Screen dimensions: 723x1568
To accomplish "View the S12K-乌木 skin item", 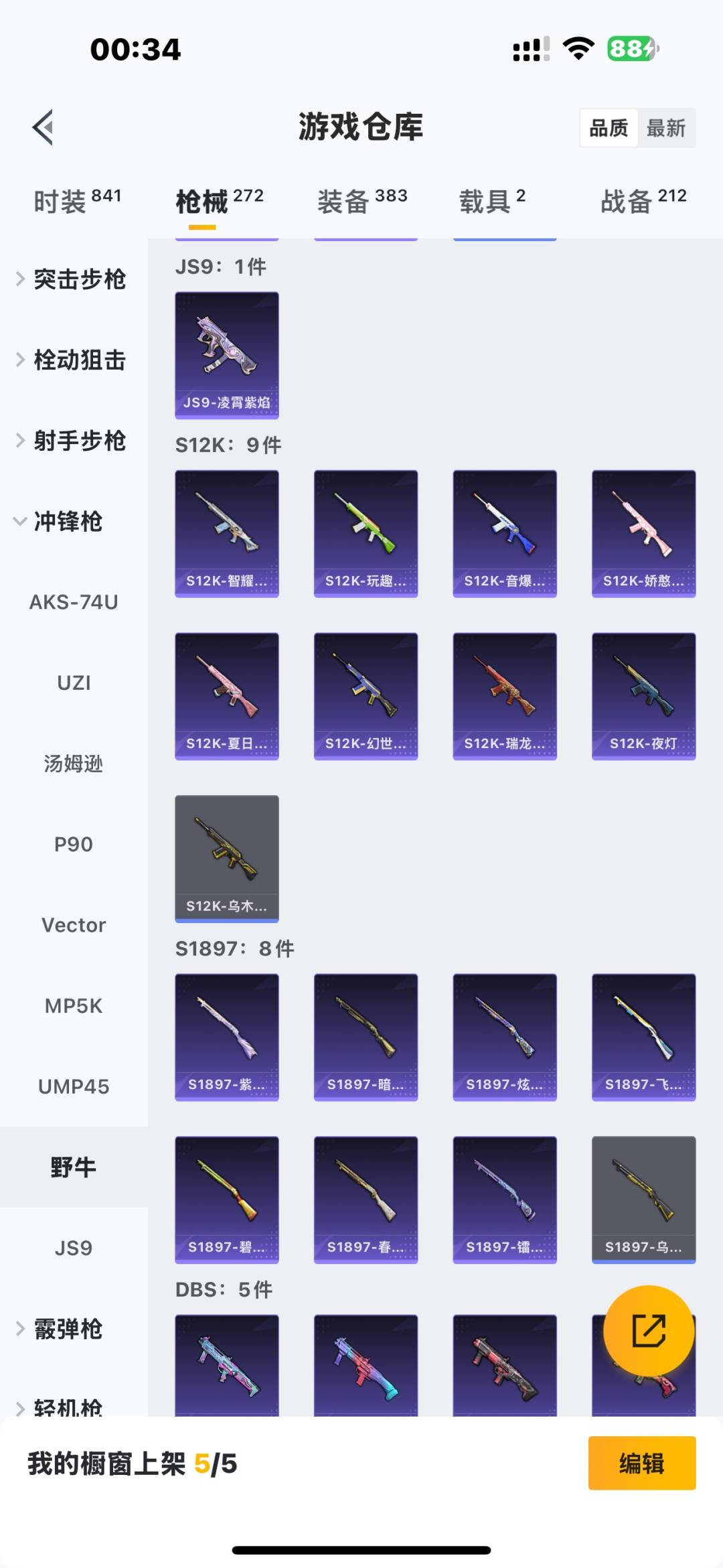I will pos(227,858).
